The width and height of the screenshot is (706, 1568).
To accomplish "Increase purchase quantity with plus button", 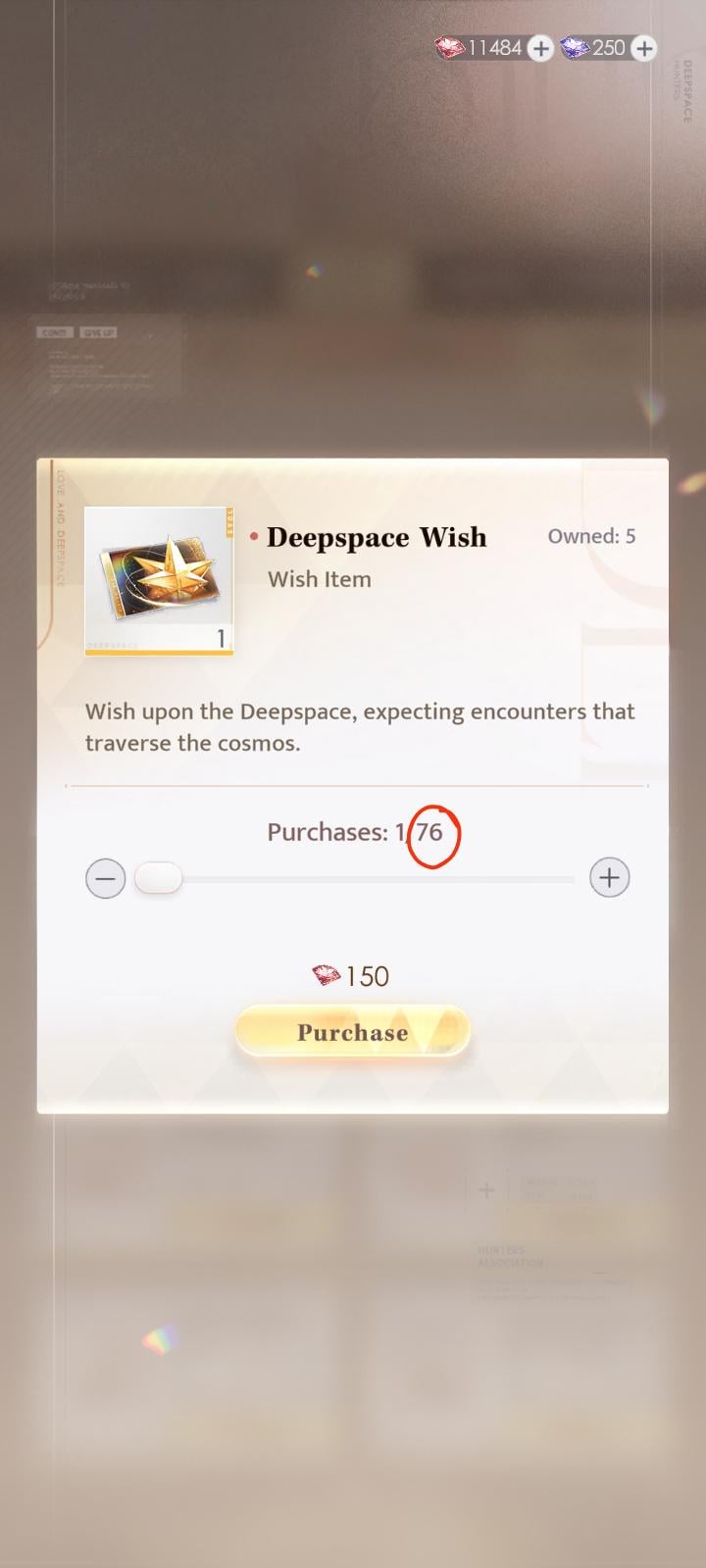I will click(x=609, y=878).
